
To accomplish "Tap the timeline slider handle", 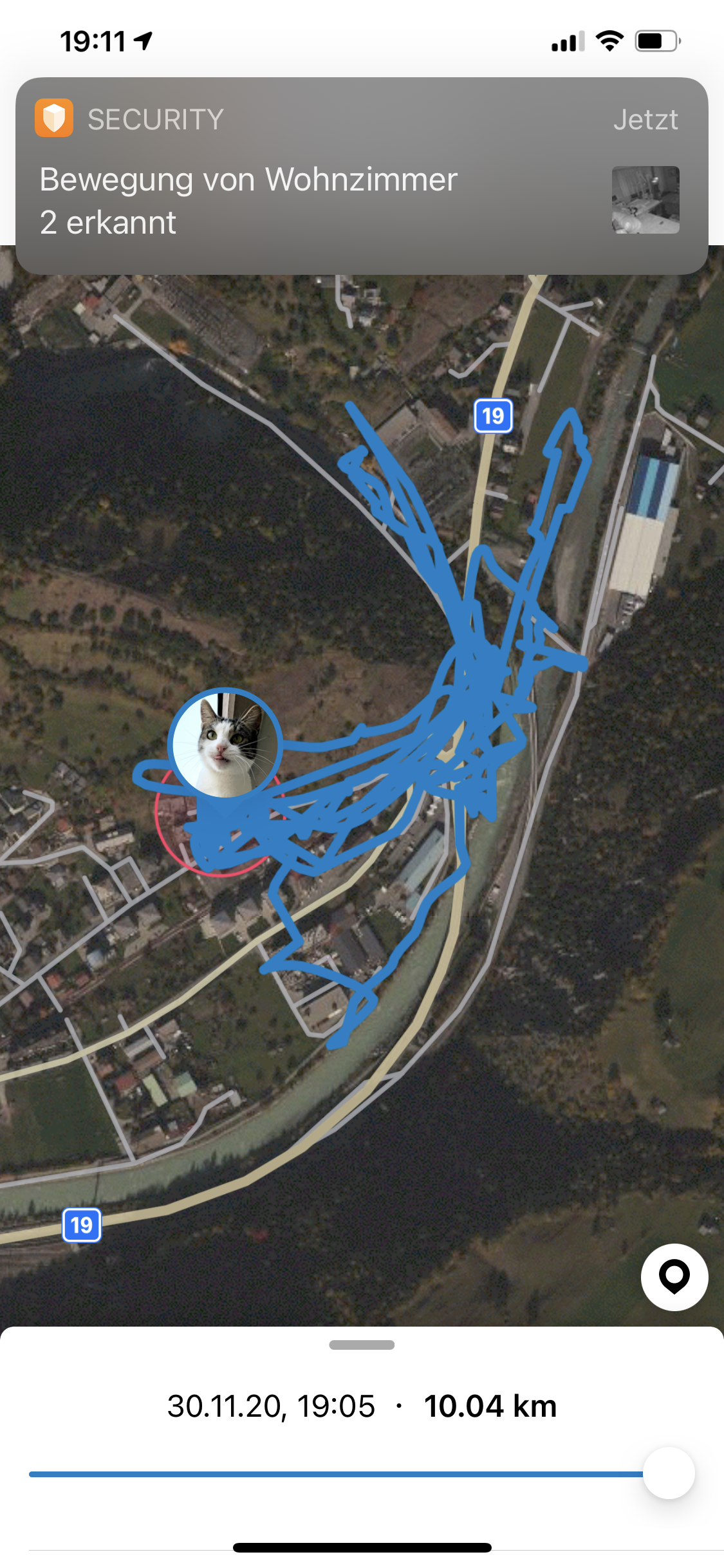I will point(669,1473).
